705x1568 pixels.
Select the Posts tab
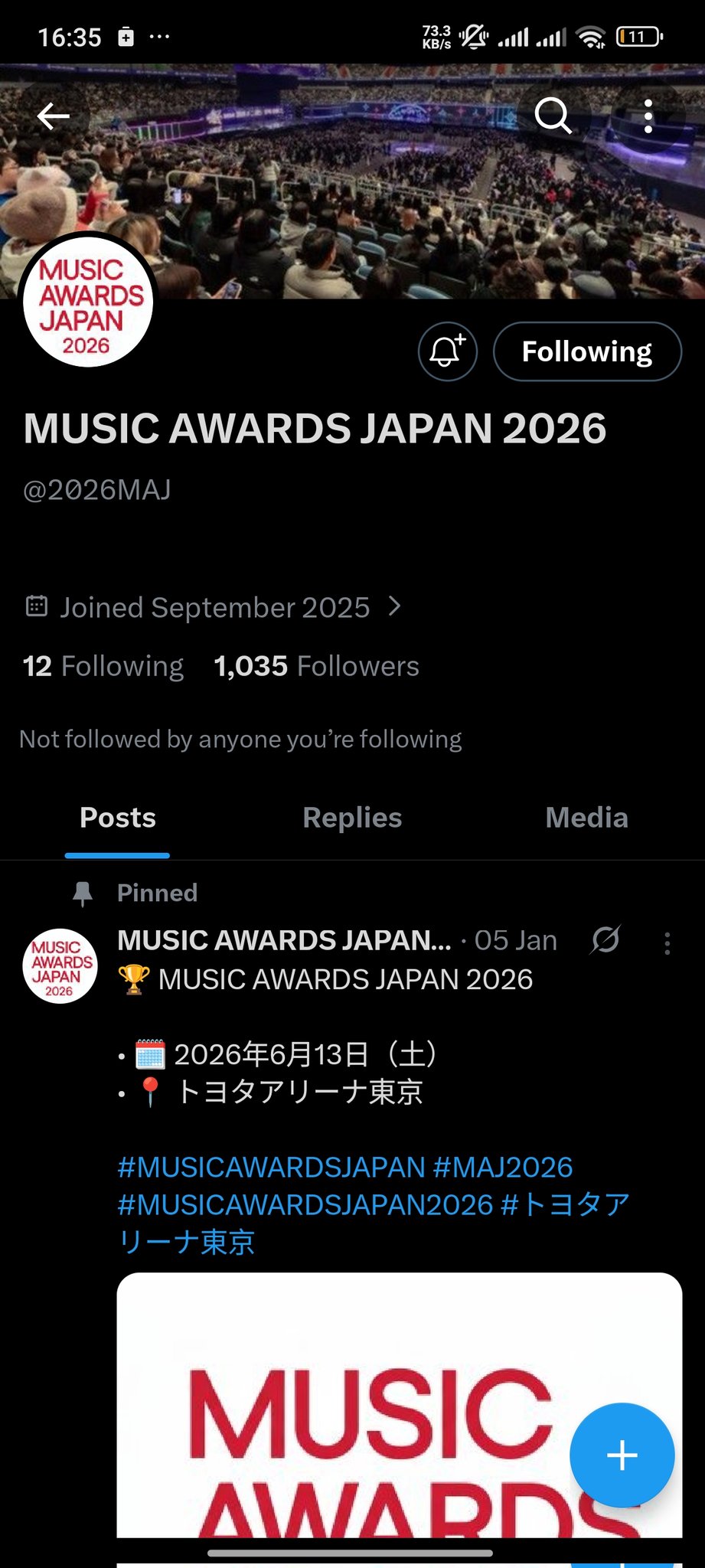(x=118, y=818)
